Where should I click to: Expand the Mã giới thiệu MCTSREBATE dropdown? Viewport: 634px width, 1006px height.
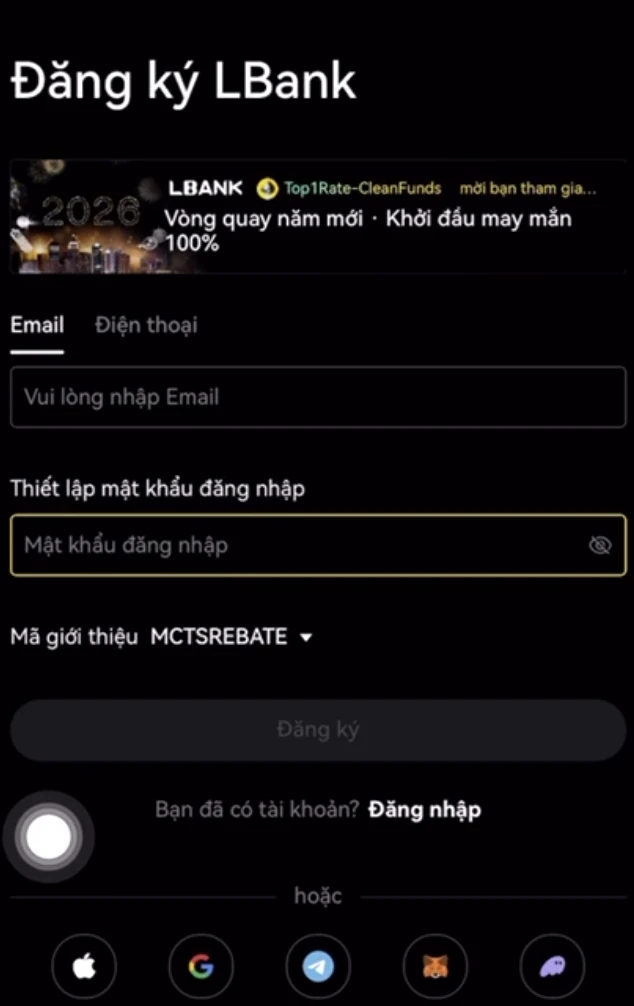point(306,637)
